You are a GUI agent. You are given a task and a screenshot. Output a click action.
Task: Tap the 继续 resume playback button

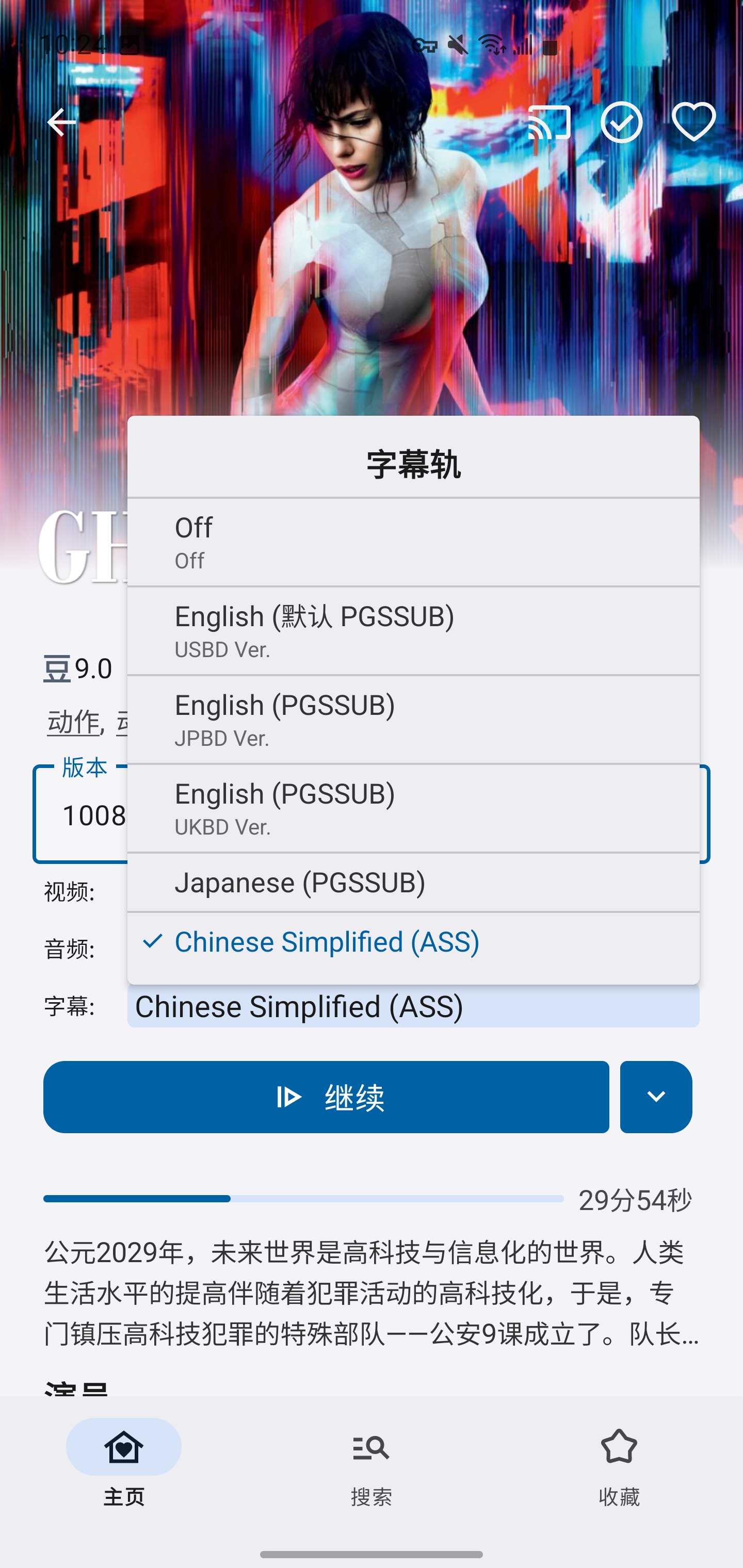[x=326, y=1097]
